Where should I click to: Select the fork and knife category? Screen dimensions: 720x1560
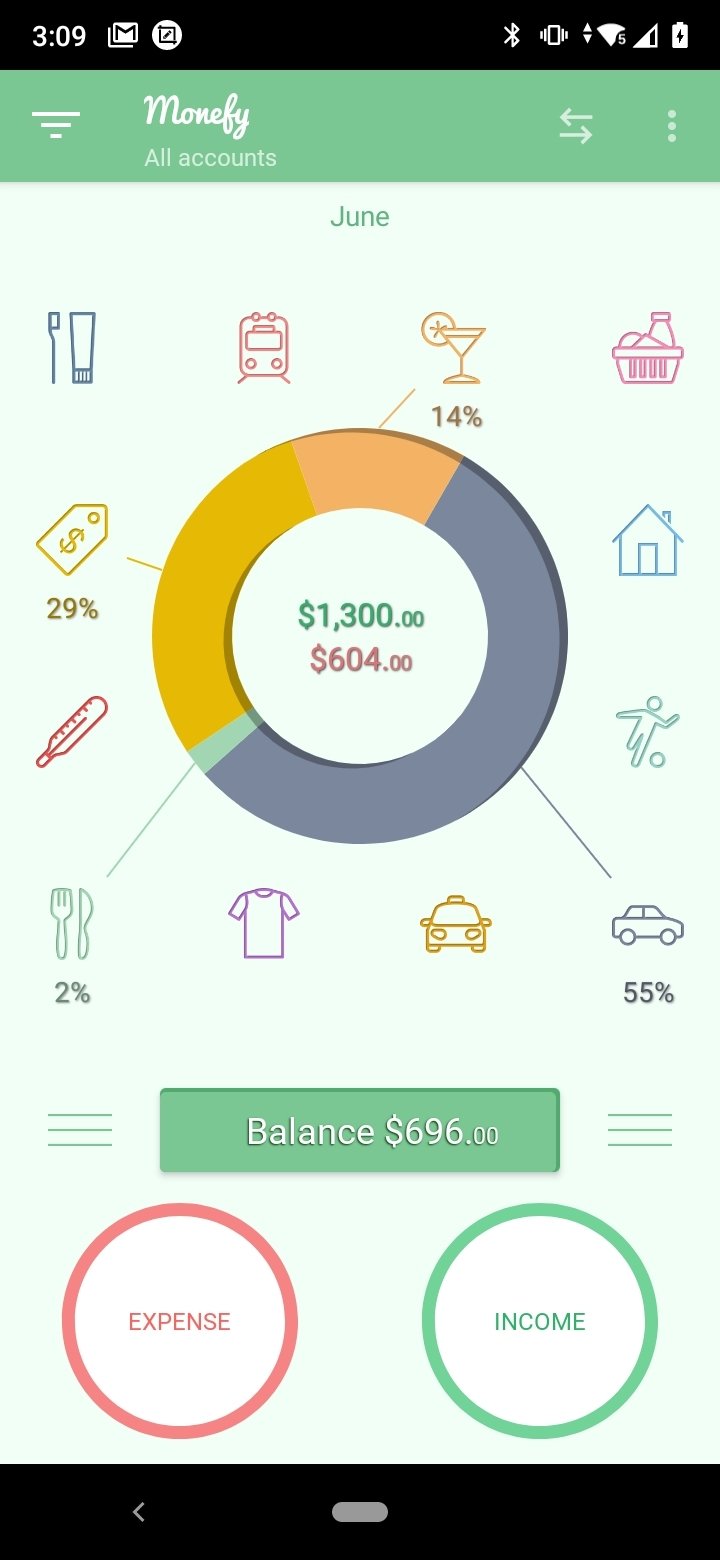72,924
